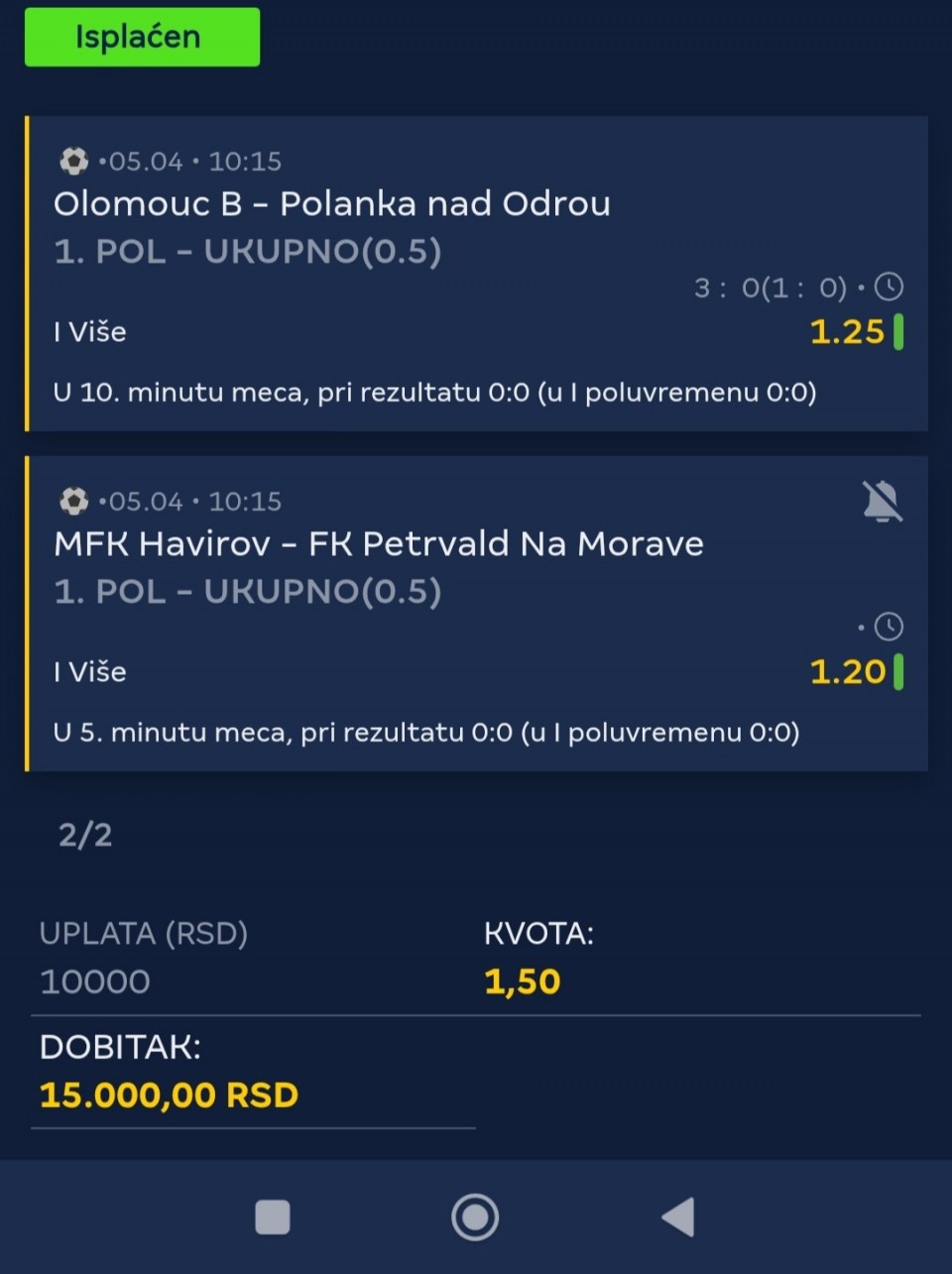Tap the clock icon on MFK Havirov match
The height and width of the screenshot is (1274, 952).
click(x=889, y=627)
